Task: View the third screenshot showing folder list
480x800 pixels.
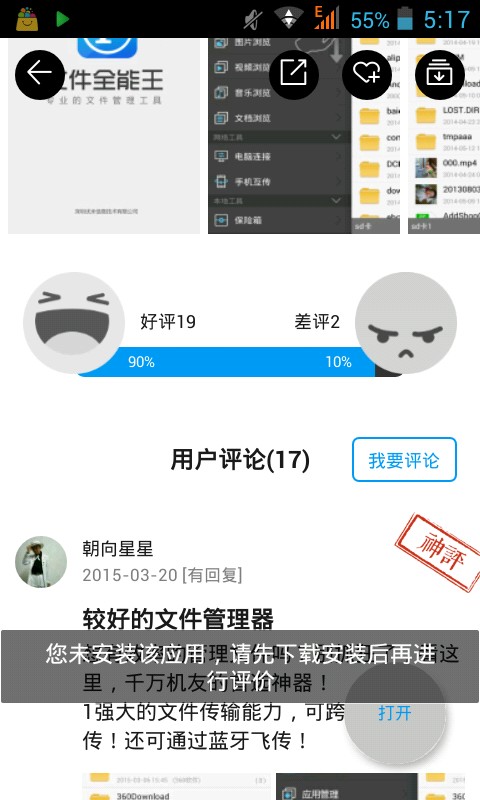Action: [x=444, y=136]
